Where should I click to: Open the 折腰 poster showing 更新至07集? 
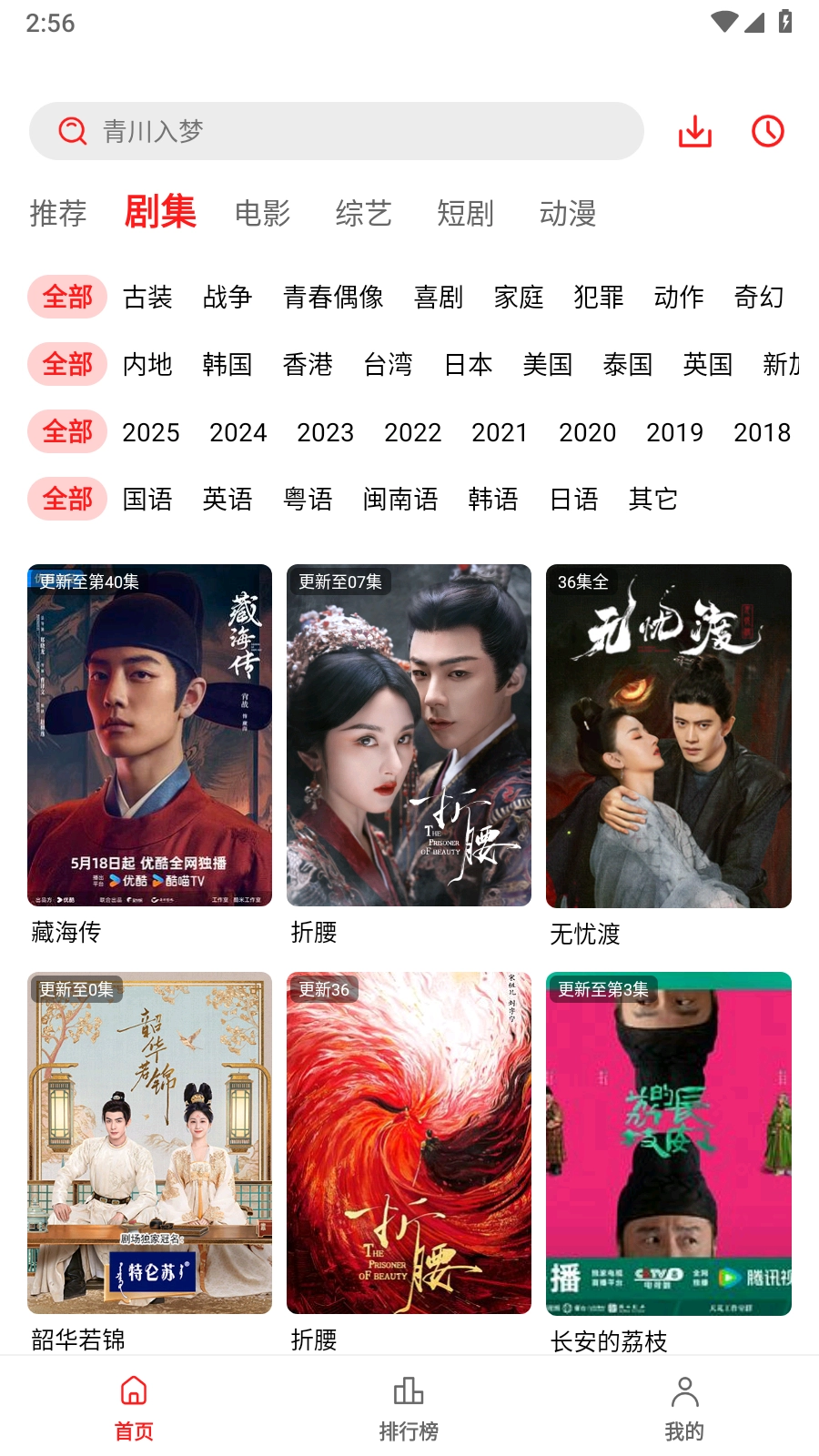pos(409,734)
